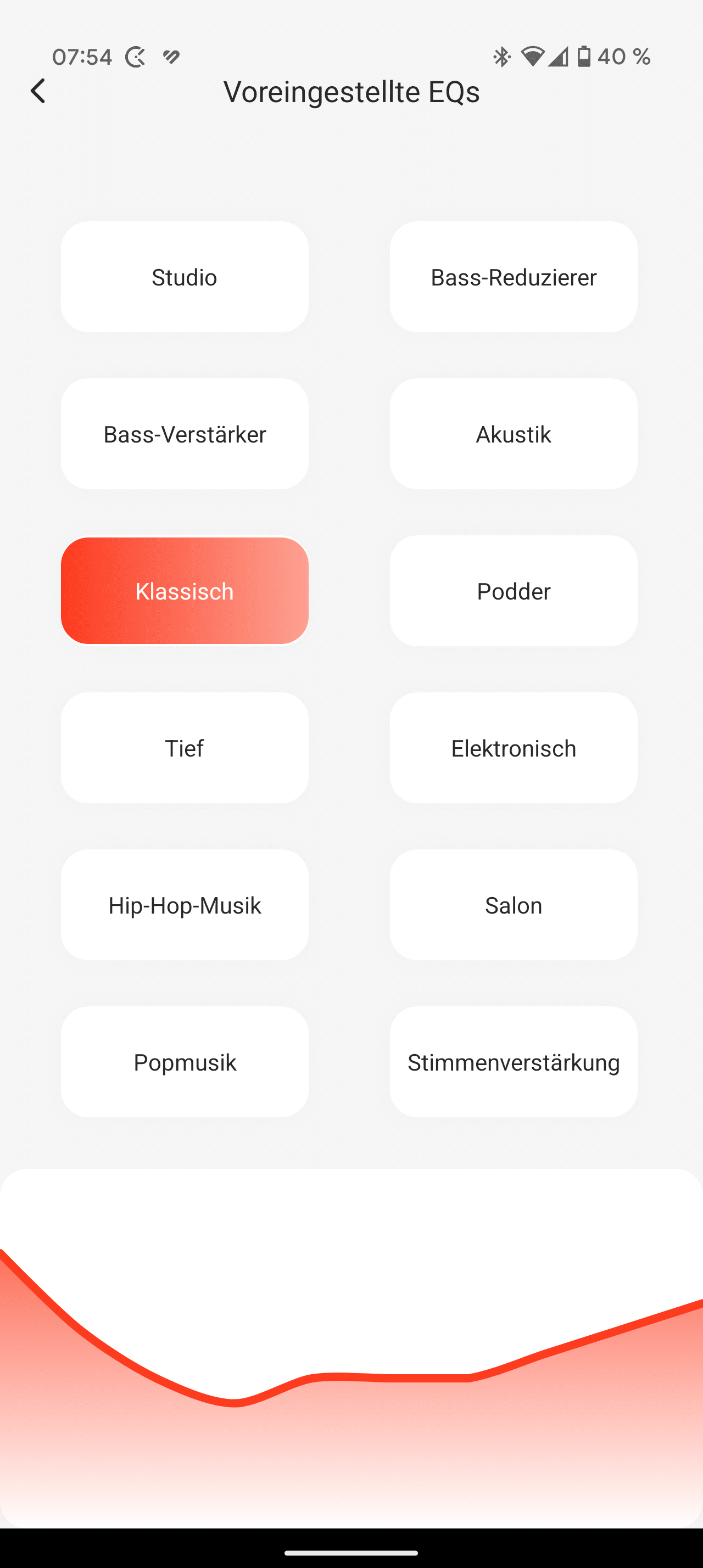Pick the Hip-Hop-Musik preset

pos(185,905)
